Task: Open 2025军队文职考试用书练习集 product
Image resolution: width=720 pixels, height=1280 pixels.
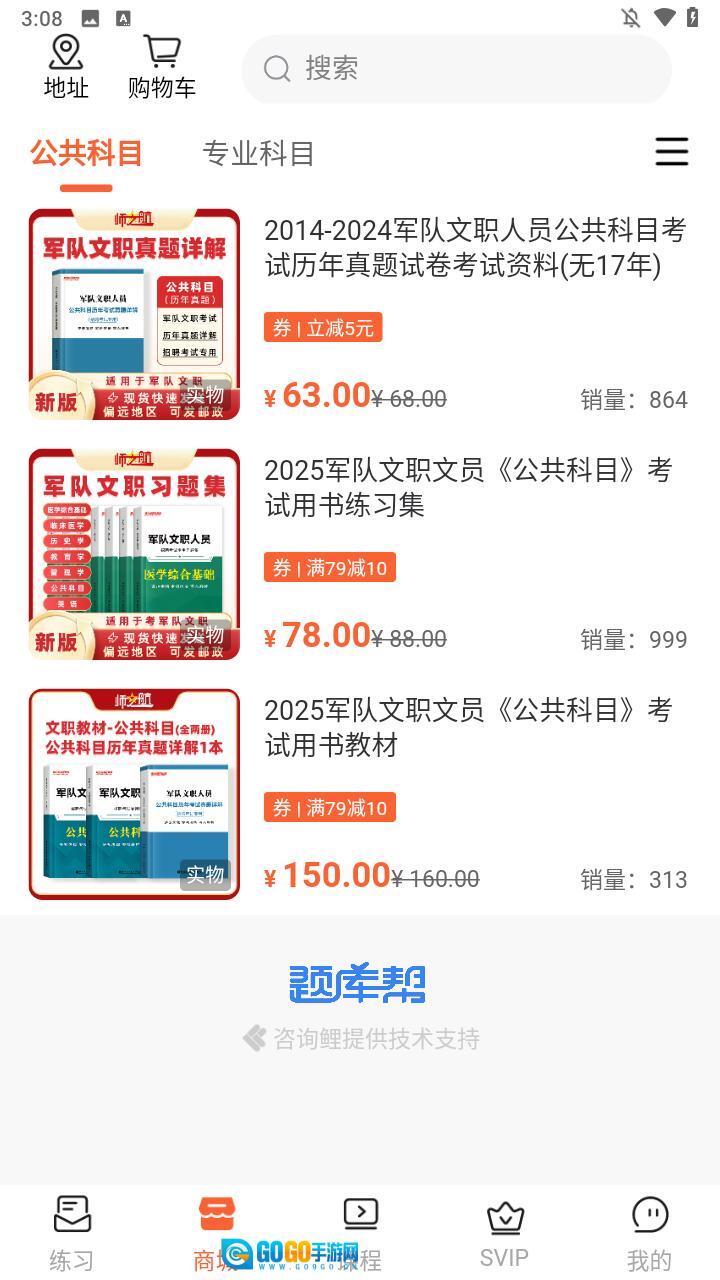Action: 468,488
